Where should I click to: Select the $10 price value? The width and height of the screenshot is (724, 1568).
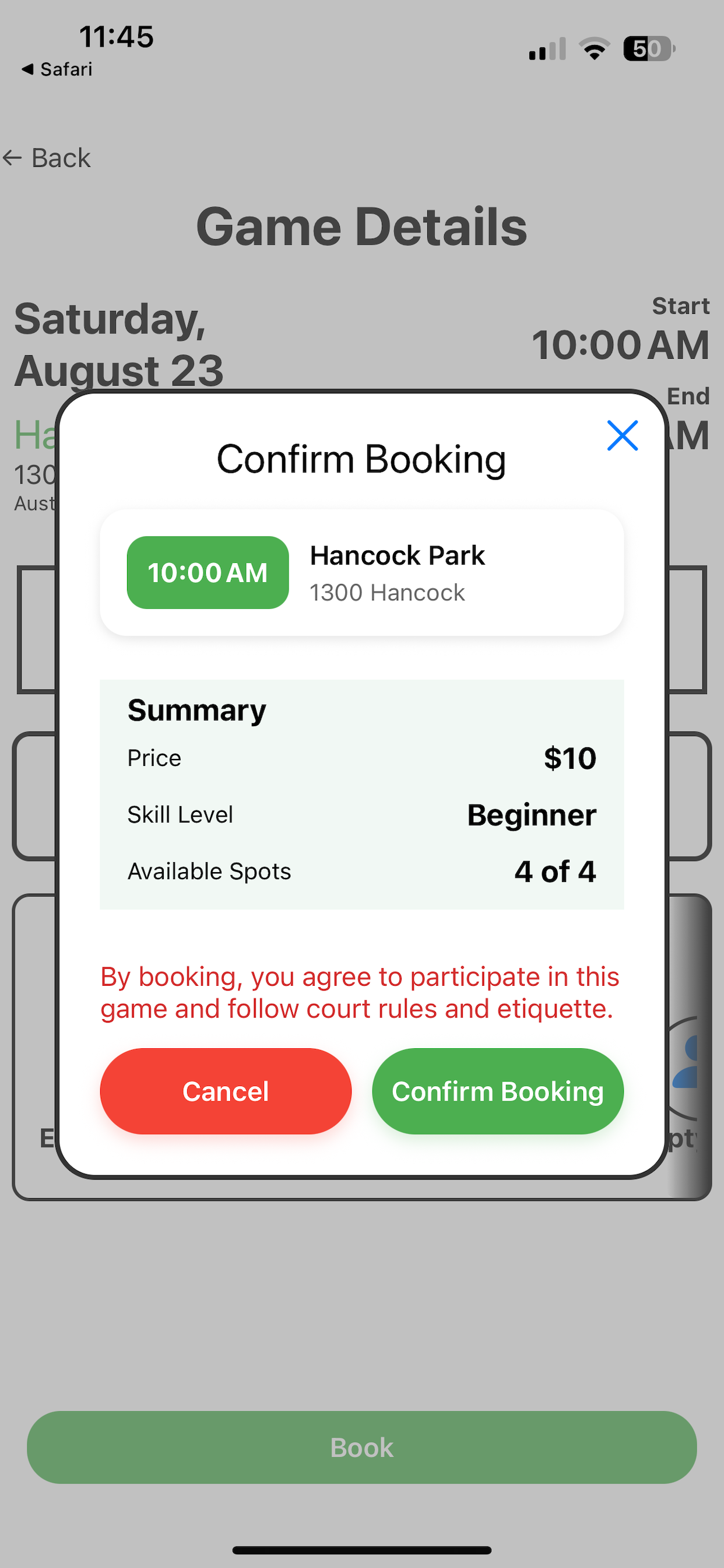coord(570,758)
